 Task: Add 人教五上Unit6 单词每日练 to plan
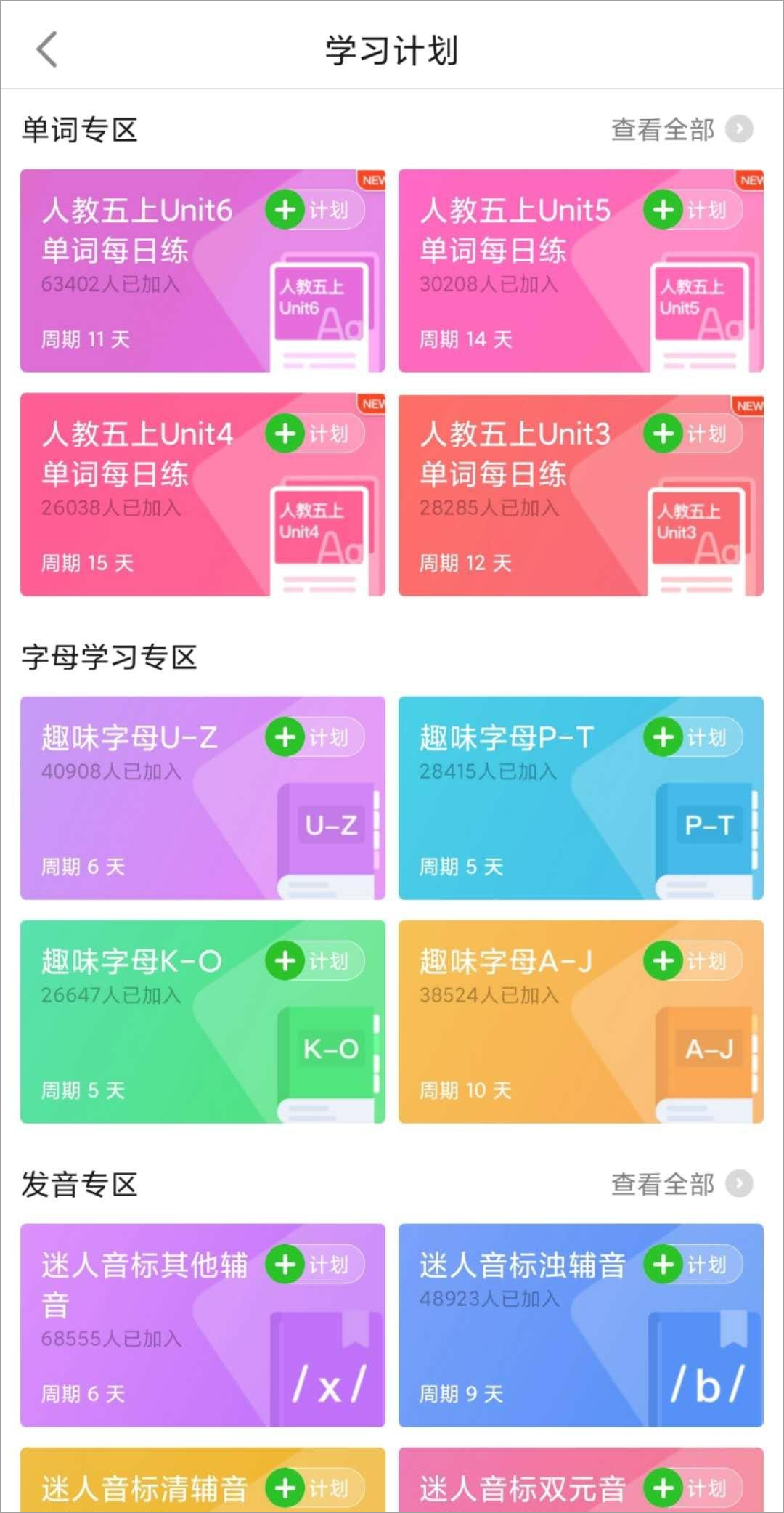pyautogui.click(x=314, y=210)
